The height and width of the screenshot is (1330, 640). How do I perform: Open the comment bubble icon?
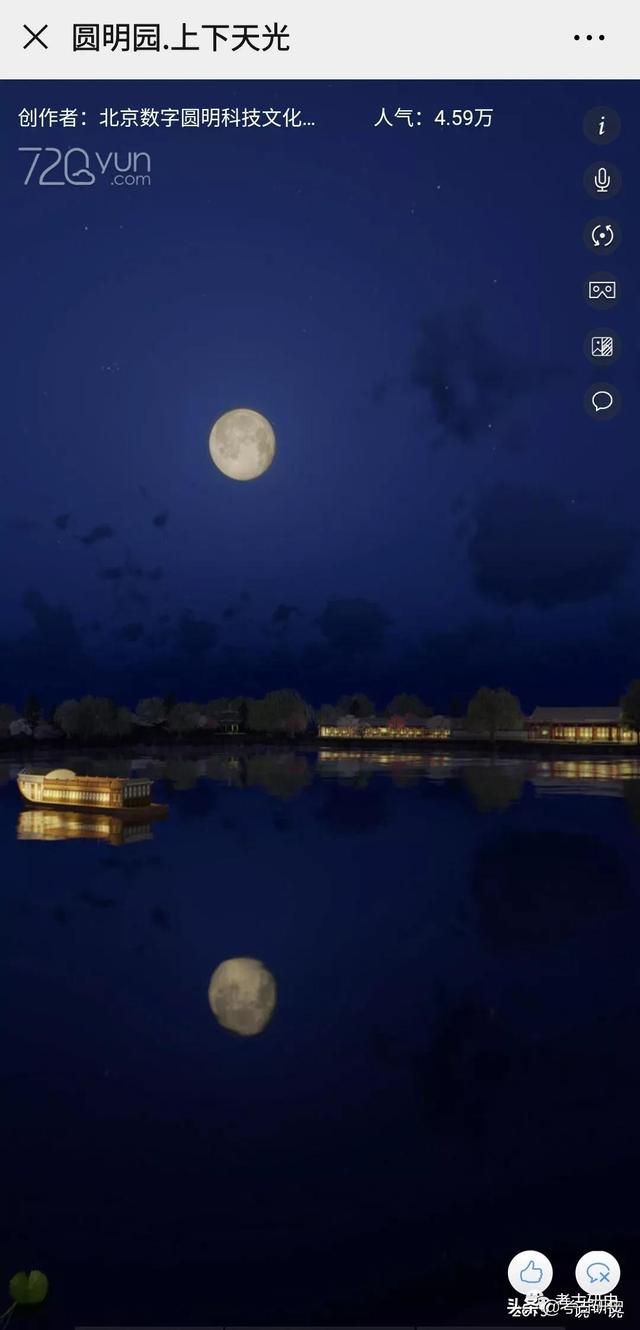tap(602, 401)
